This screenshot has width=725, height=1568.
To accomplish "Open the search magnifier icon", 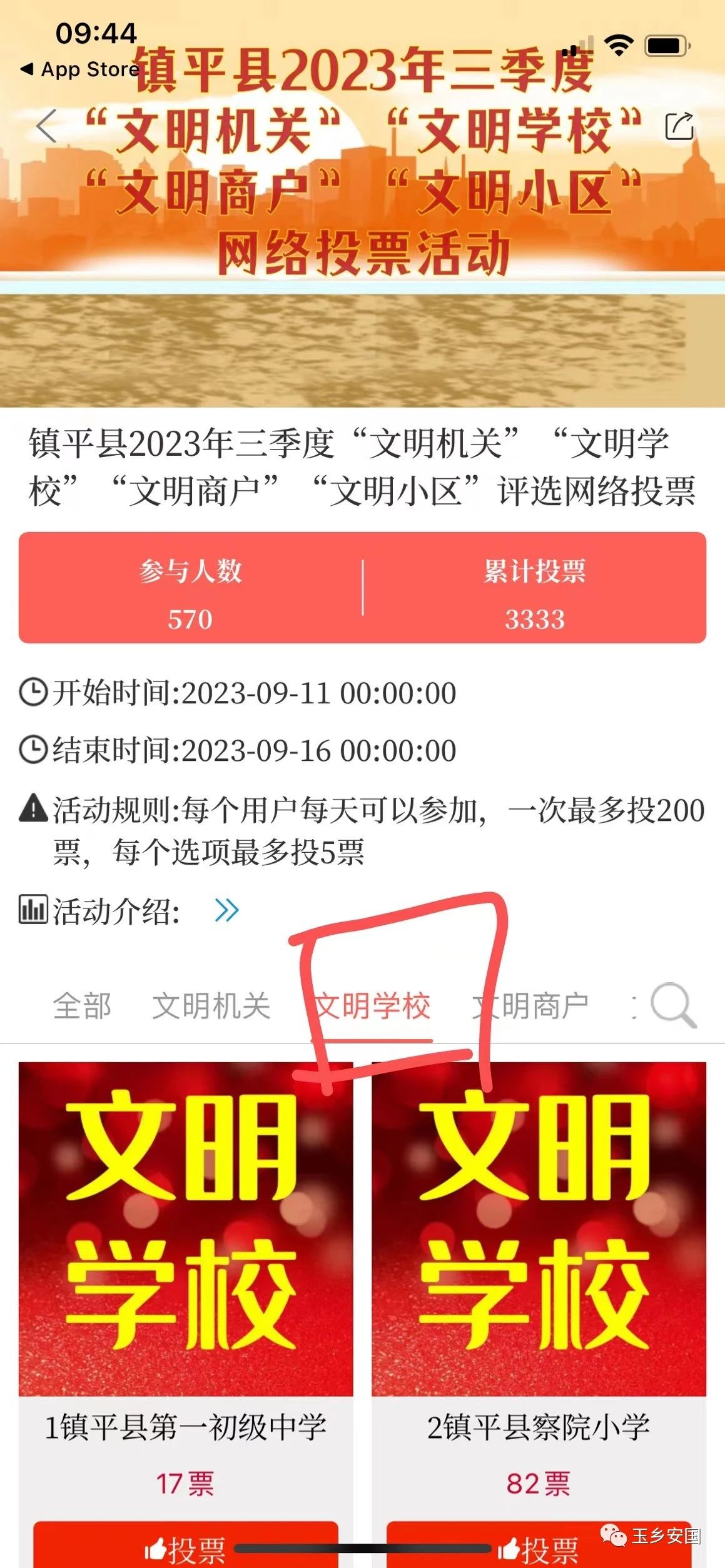I will tap(673, 1005).
